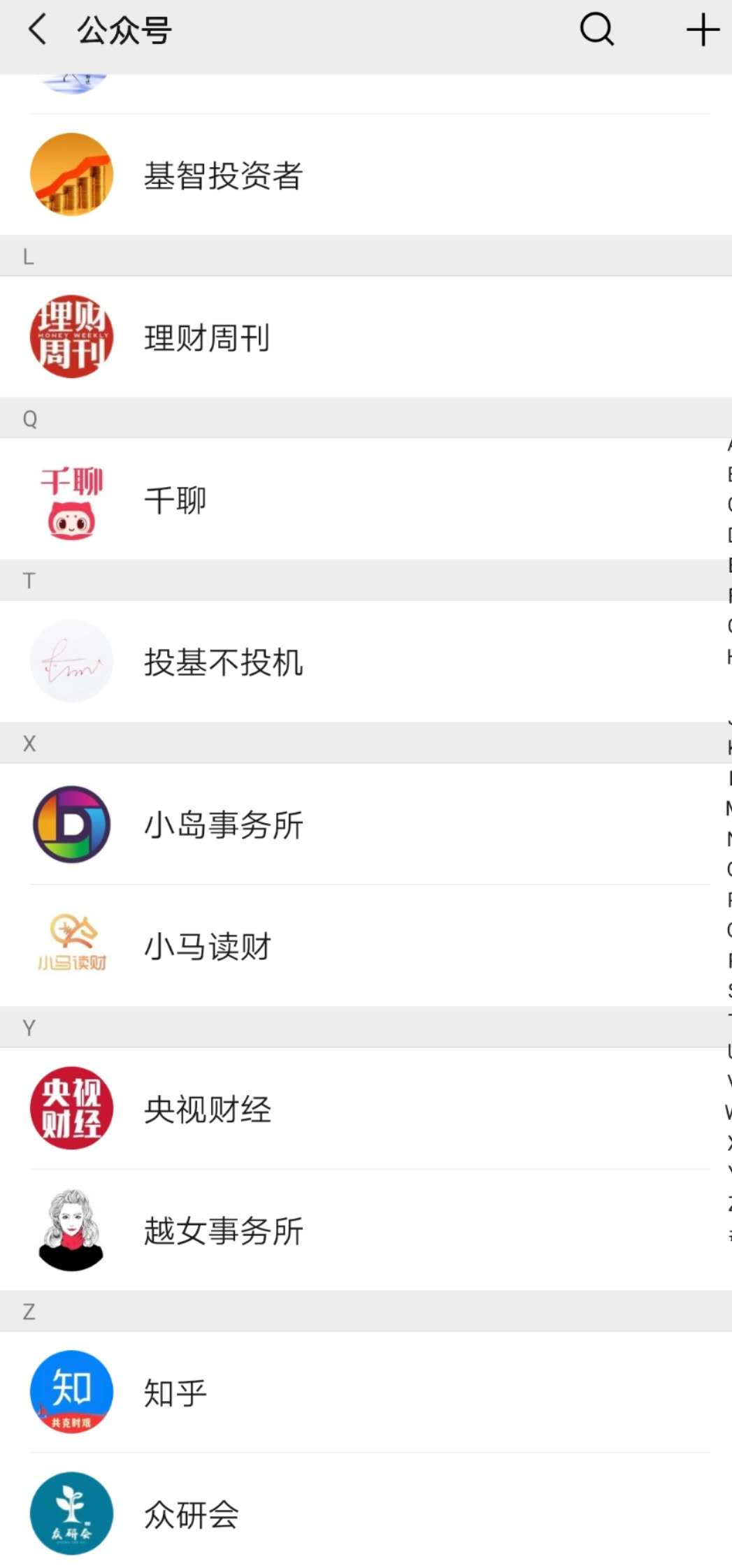Select the 千聊 official account

[x=175, y=500]
